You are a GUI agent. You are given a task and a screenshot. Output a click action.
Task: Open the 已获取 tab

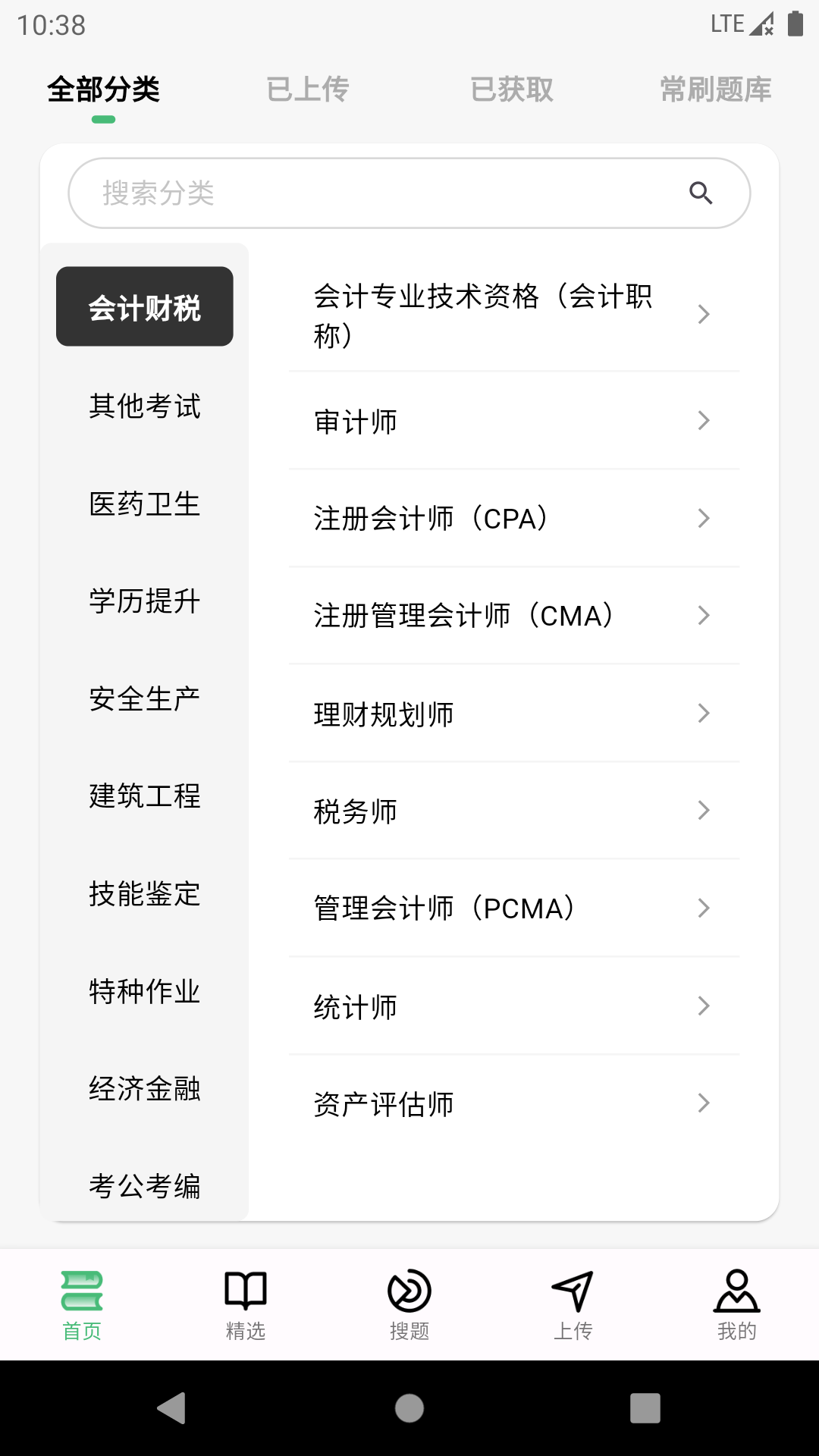coord(512,89)
